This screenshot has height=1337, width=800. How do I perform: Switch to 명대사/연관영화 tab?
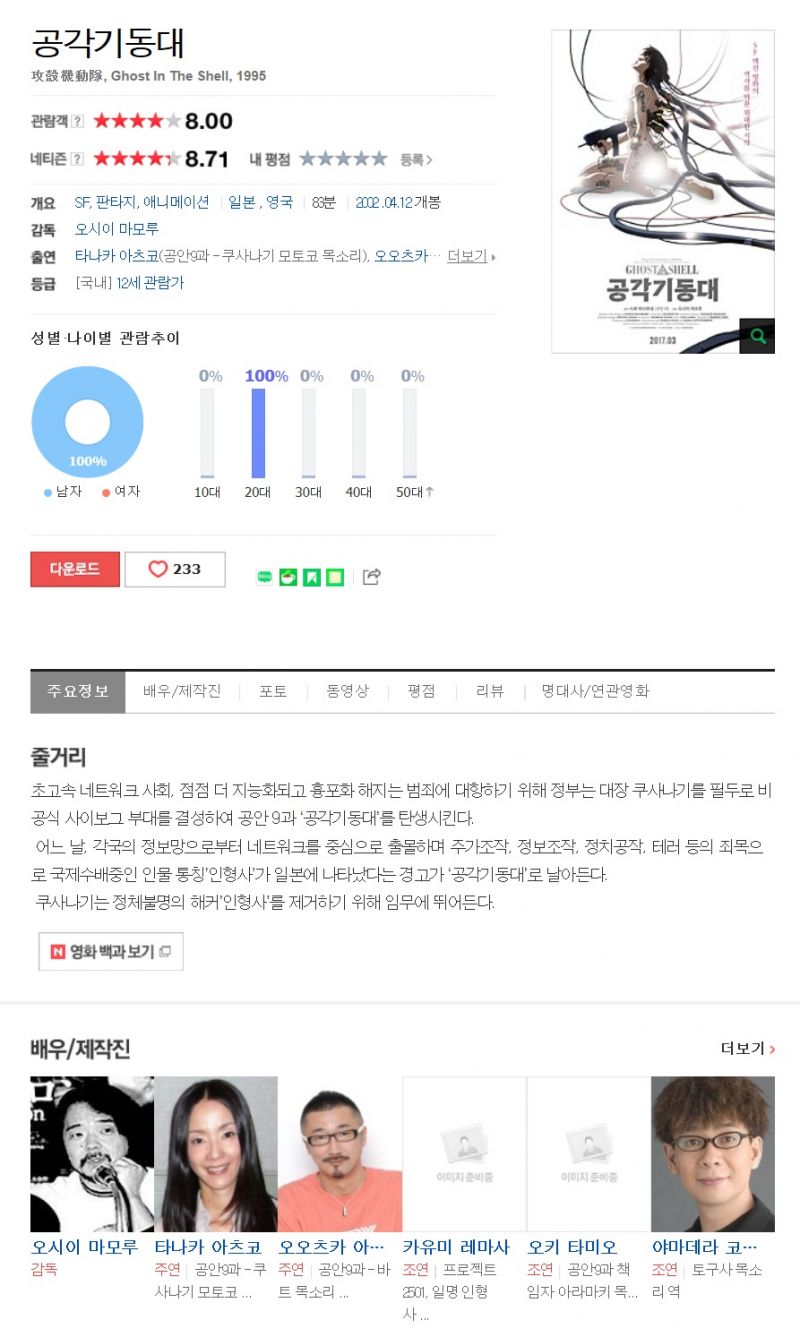click(x=595, y=691)
